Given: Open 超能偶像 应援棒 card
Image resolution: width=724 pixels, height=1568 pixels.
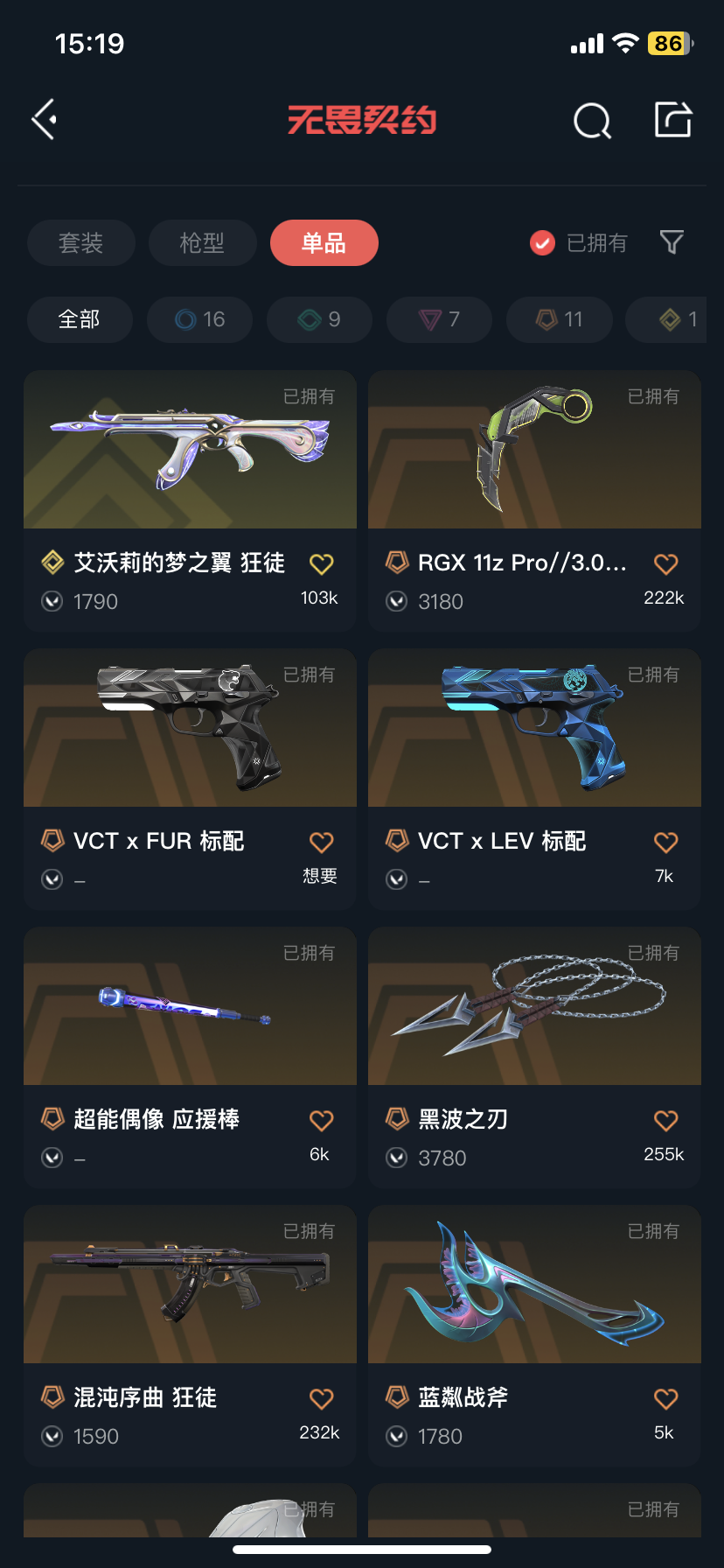Looking at the screenshot, I should coord(190,1058).
